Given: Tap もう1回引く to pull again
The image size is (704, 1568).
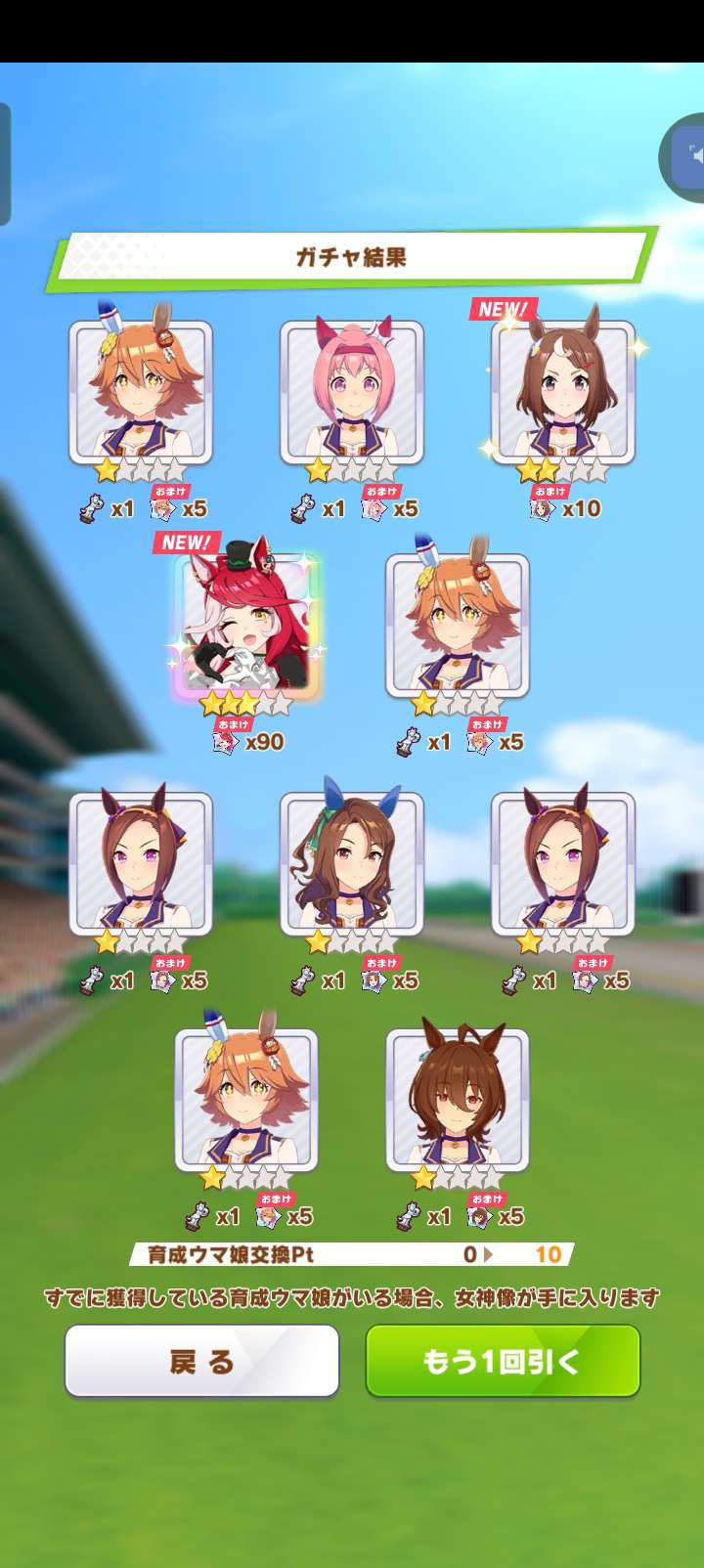Looking at the screenshot, I should click(x=503, y=1361).
